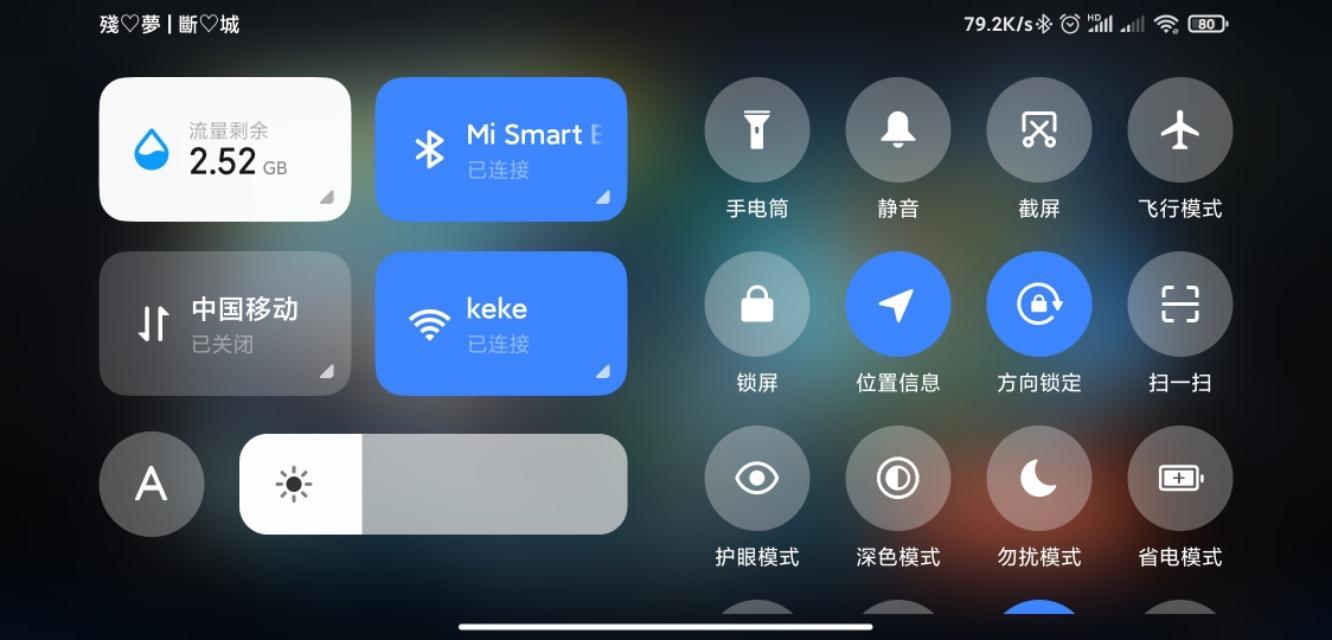1332x640 pixels.
Task: Take a screenshot with 截屏
Action: coord(1039,130)
